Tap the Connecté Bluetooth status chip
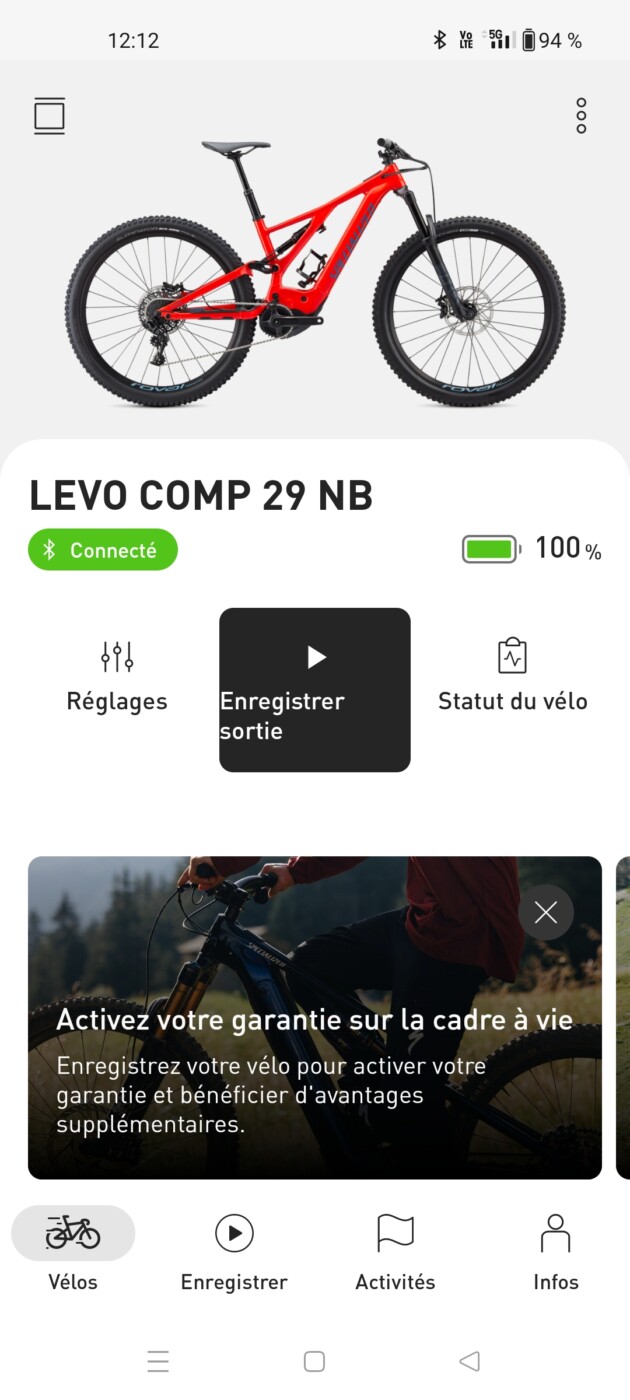This screenshot has width=630, height=1400. click(x=103, y=550)
